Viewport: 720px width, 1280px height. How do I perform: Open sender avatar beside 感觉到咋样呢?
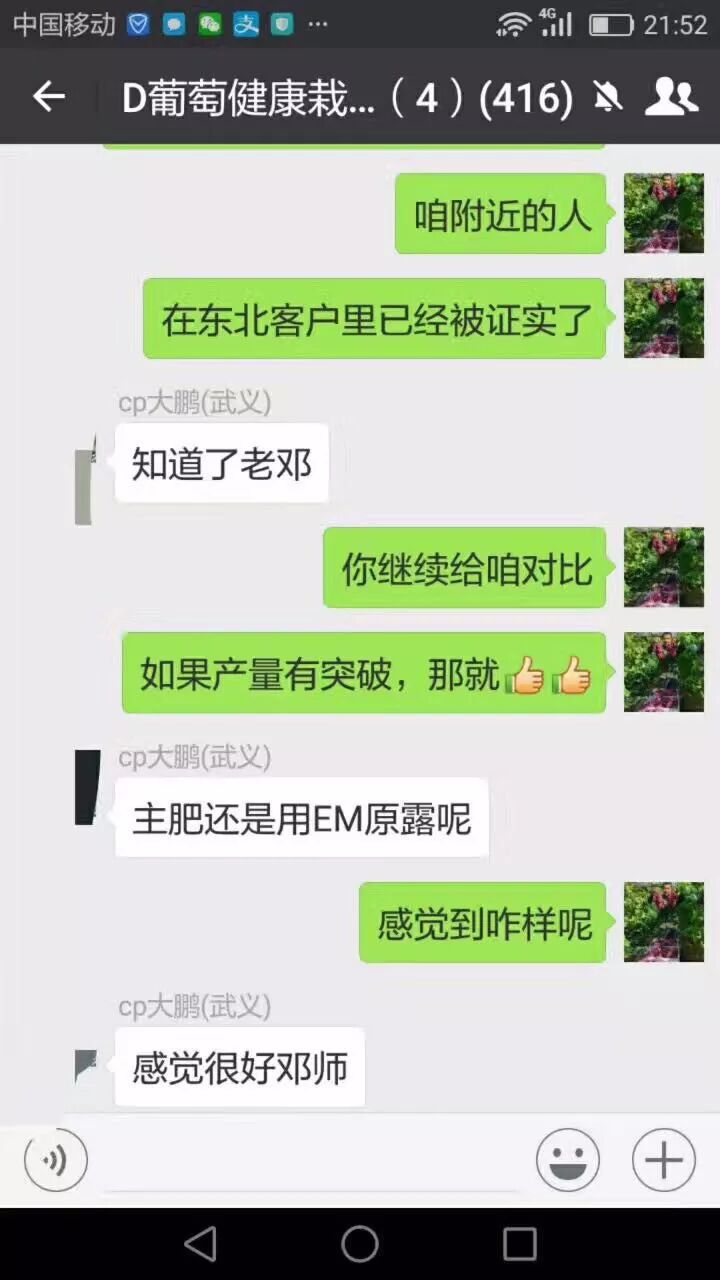(663, 922)
